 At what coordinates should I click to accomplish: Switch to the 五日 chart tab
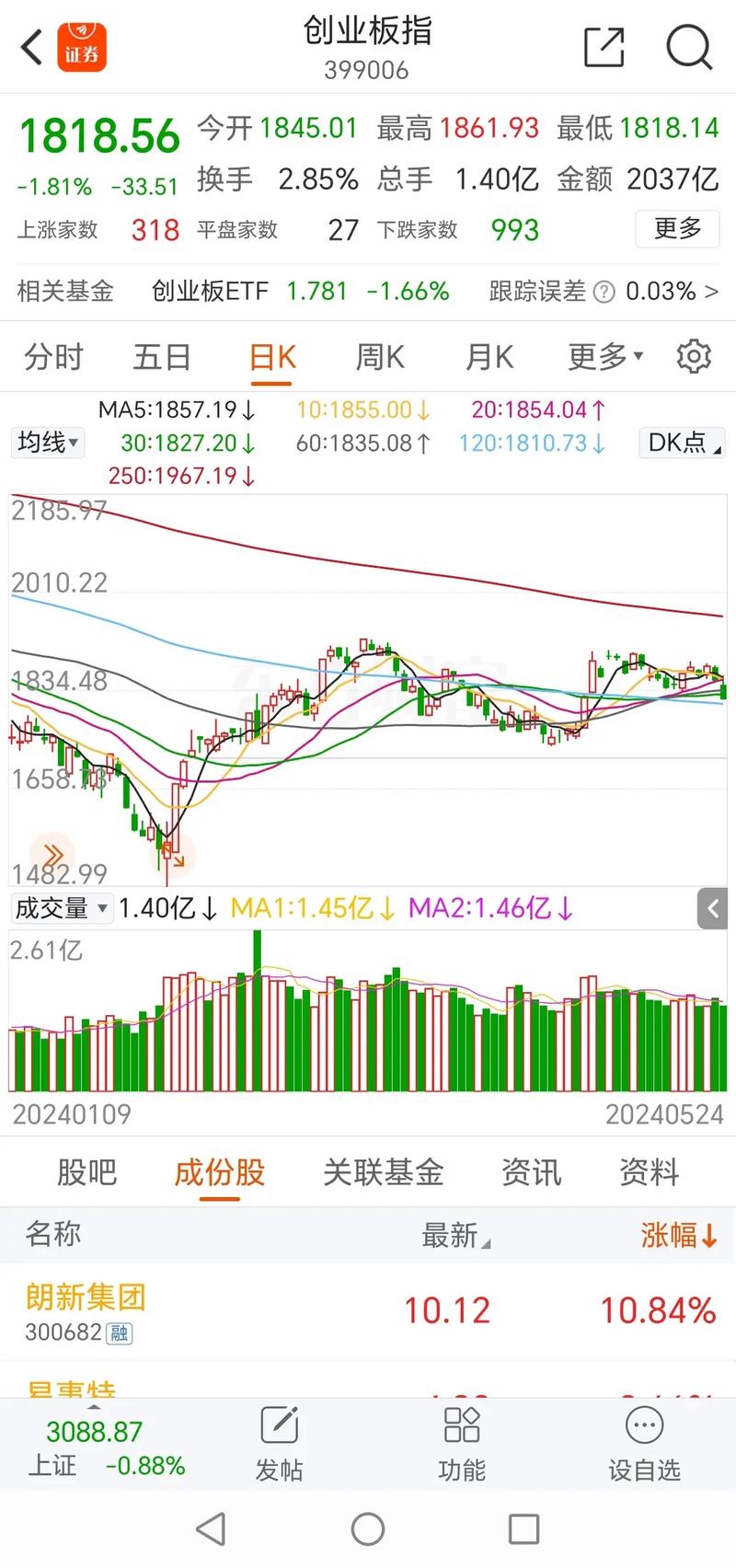pos(162,356)
